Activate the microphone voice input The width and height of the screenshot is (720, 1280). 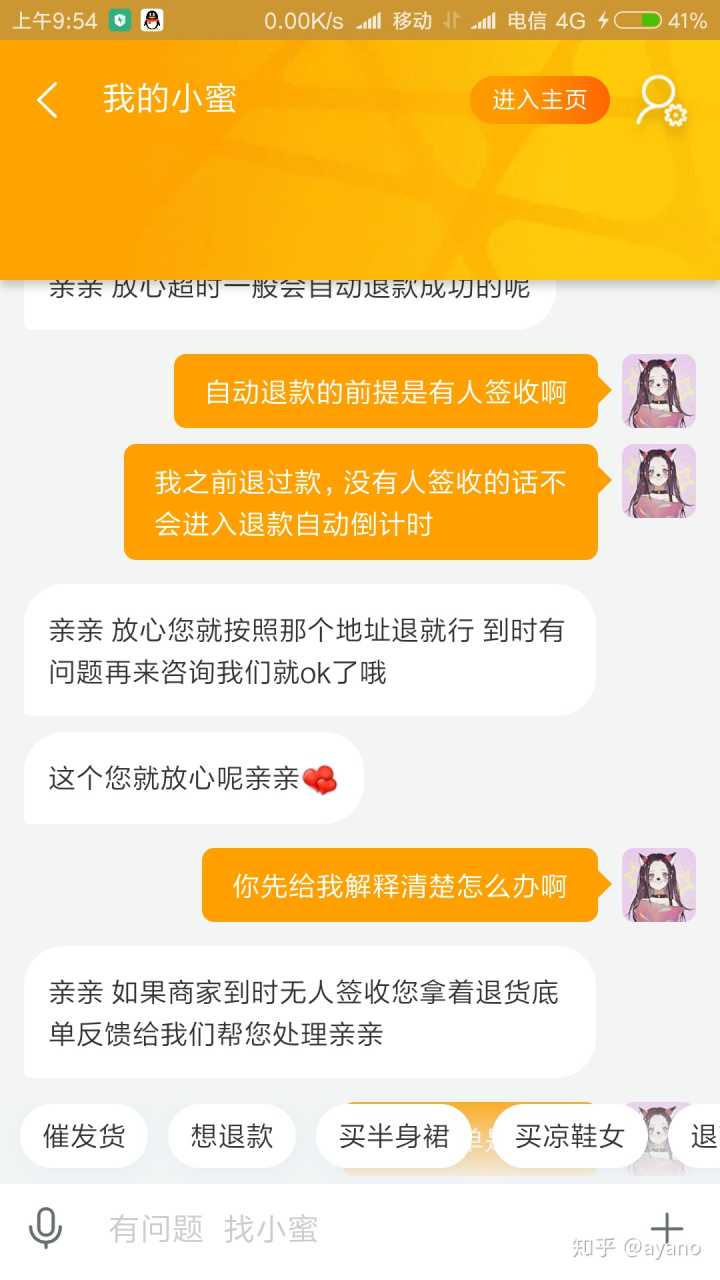click(45, 1228)
